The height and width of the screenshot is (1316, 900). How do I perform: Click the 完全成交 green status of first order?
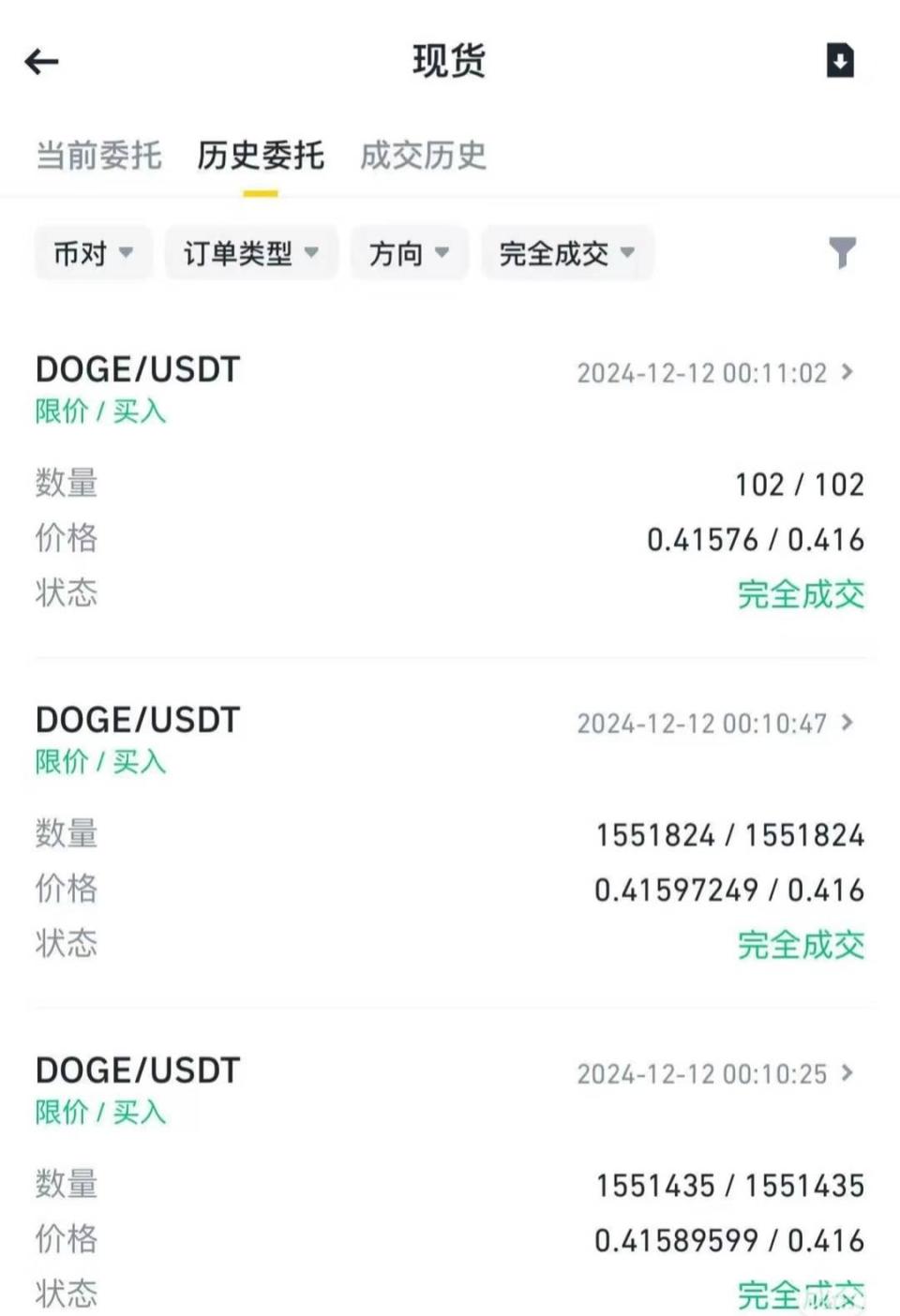pos(802,594)
